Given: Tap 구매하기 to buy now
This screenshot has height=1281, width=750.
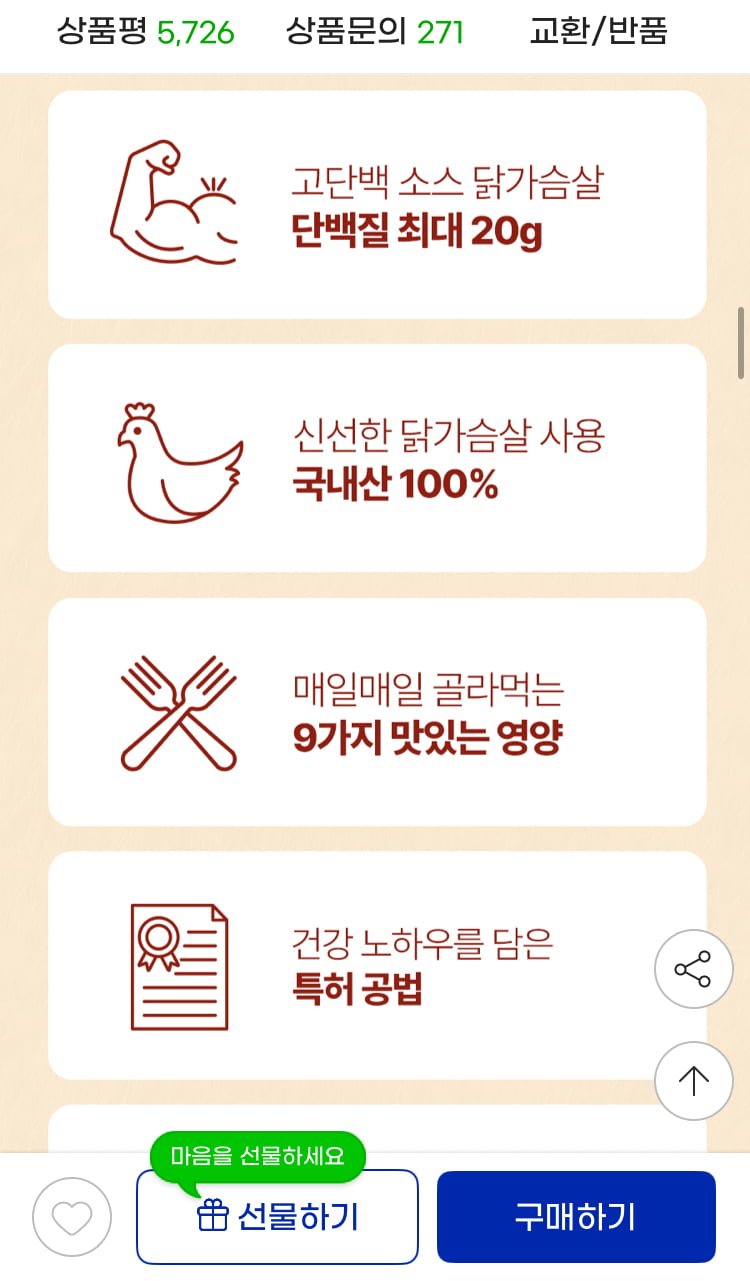Looking at the screenshot, I should click(576, 1217).
